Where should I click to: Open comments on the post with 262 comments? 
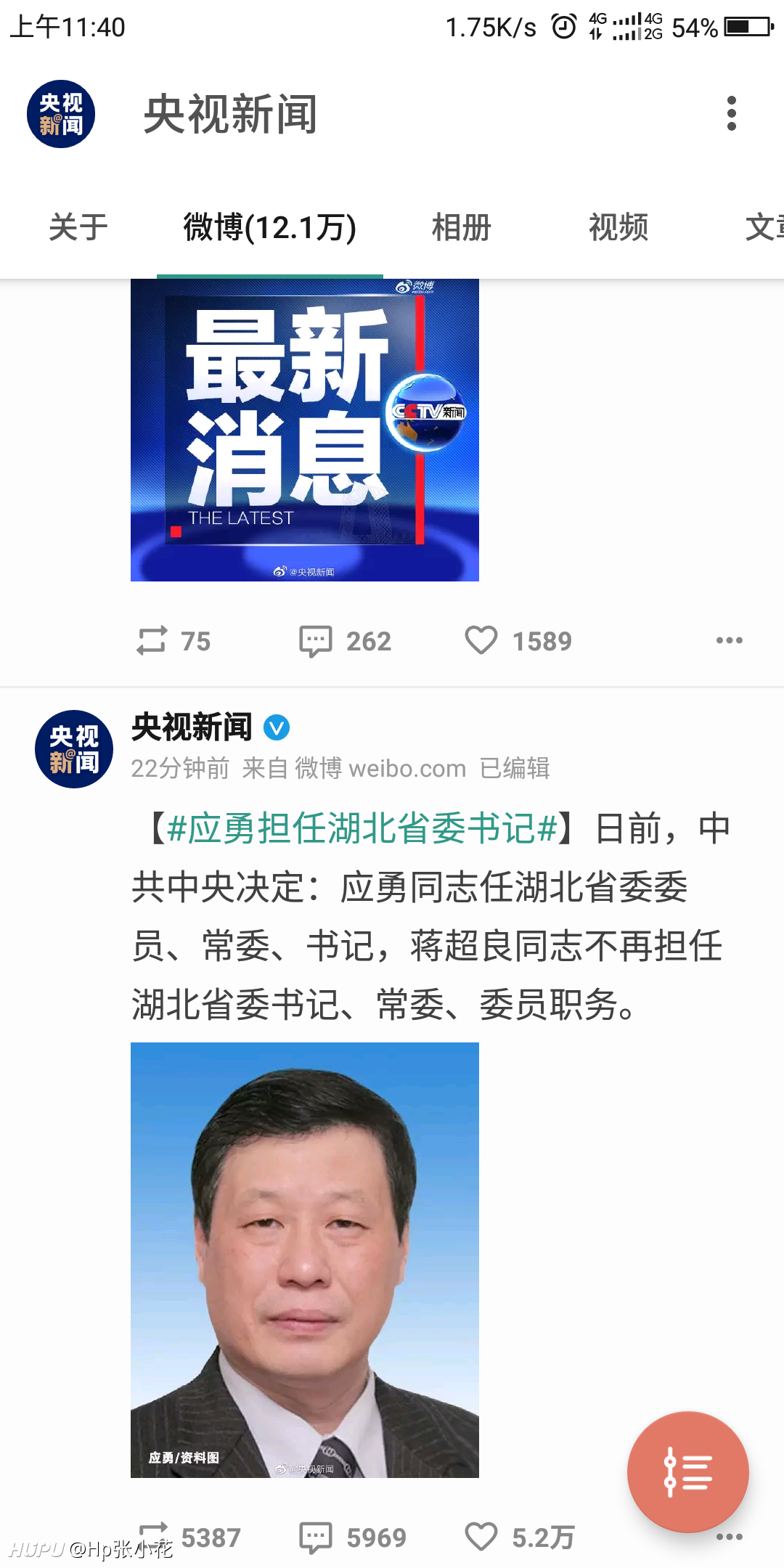point(345,641)
